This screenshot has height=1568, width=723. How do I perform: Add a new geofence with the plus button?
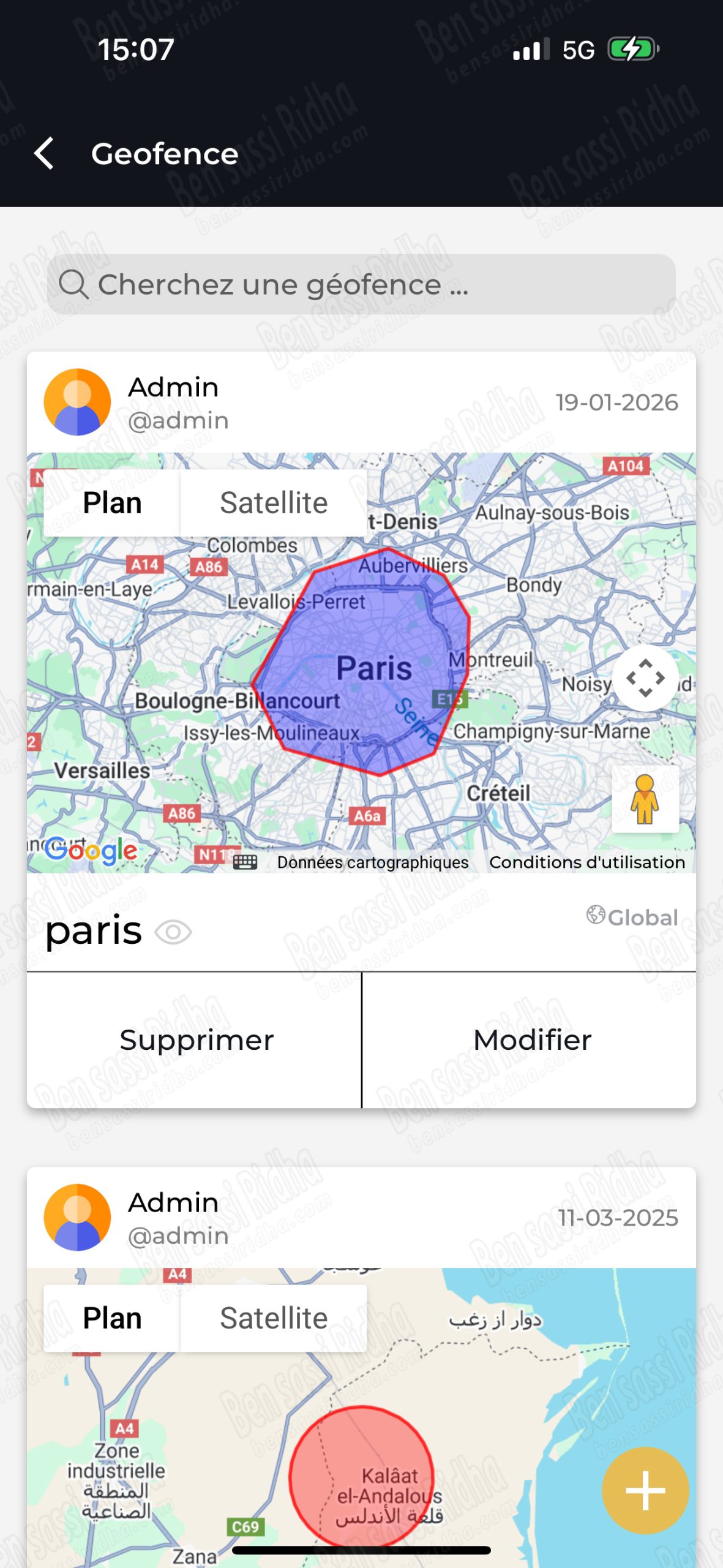[x=645, y=1490]
